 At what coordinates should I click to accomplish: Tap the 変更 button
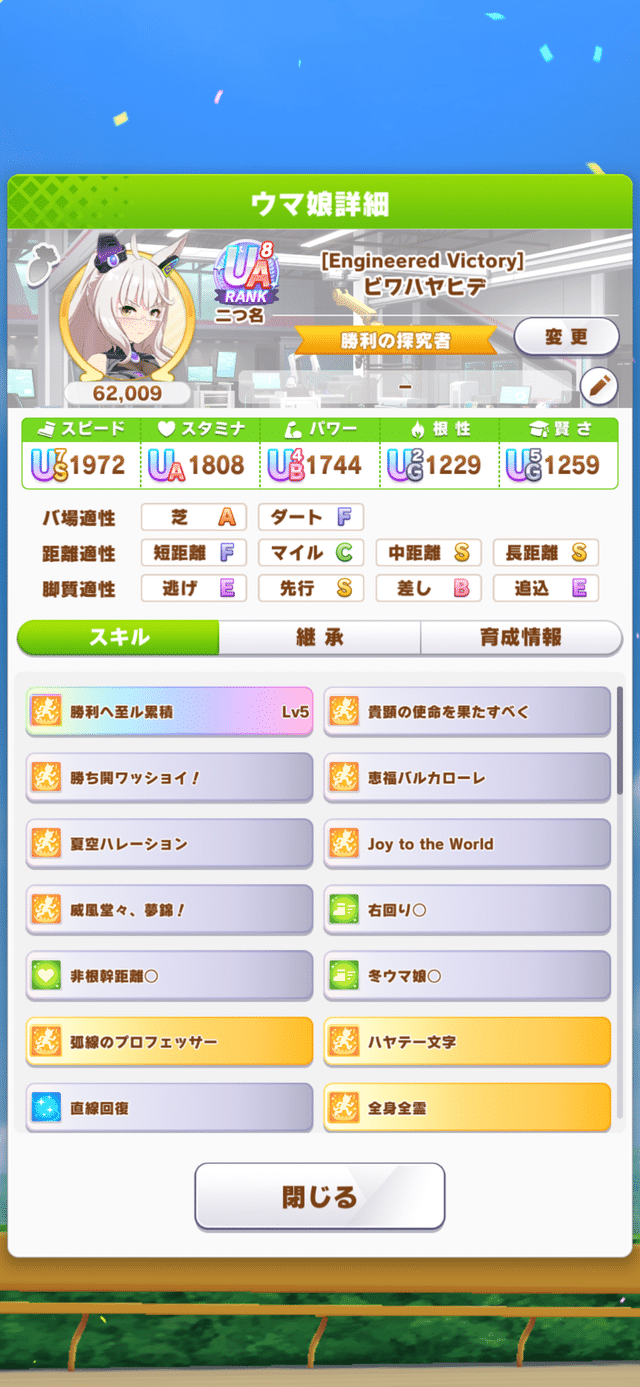(566, 338)
